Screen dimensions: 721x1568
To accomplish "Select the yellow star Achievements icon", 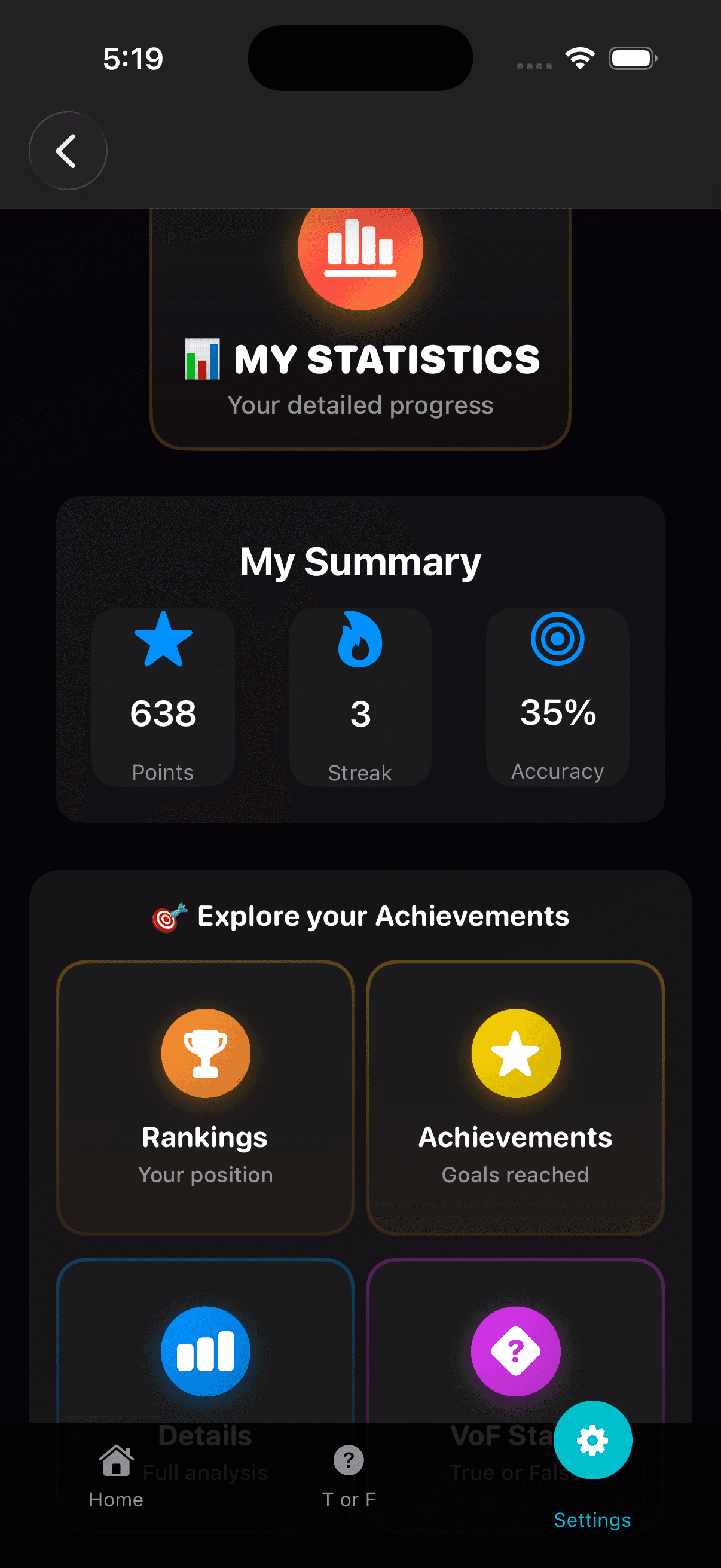I will (x=516, y=1054).
